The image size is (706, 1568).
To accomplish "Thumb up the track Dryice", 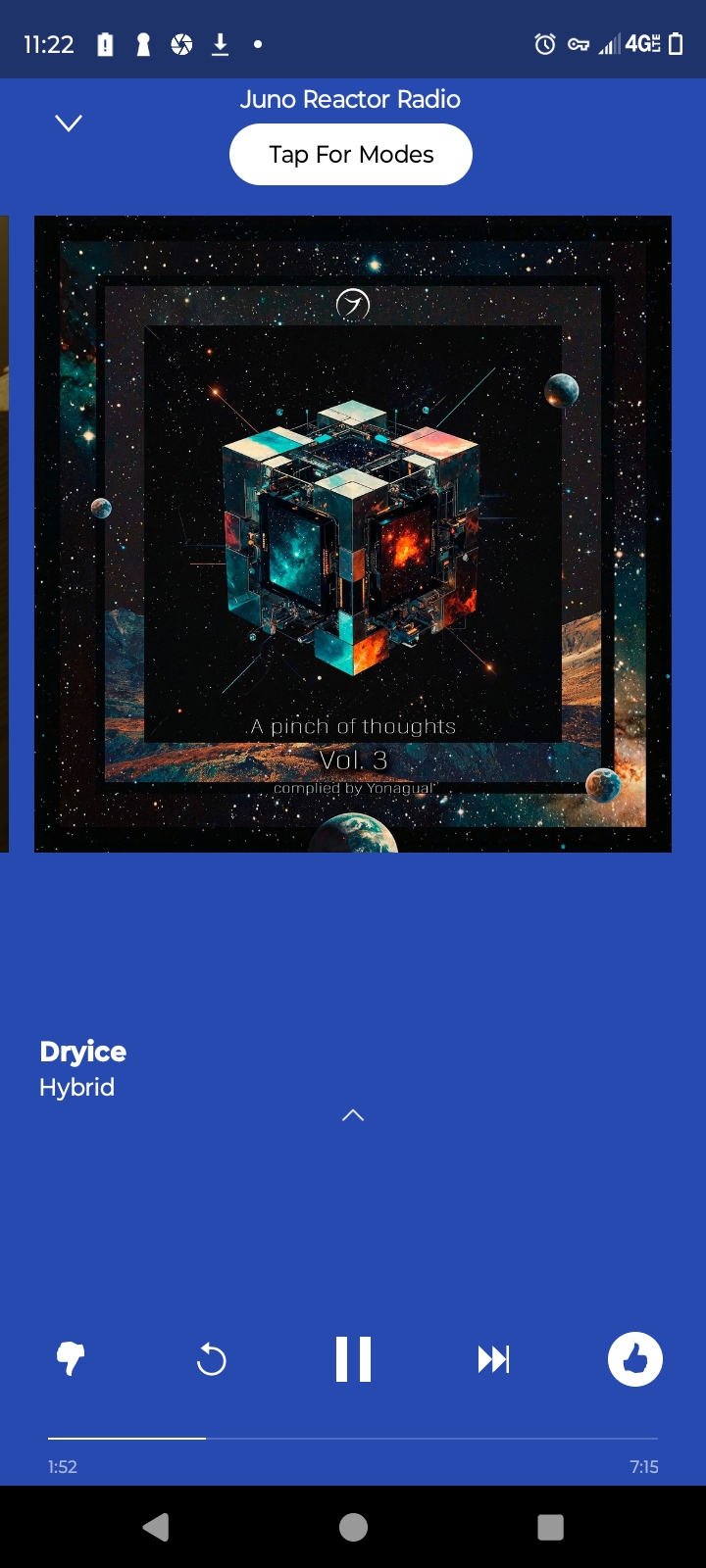I will click(x=634, y=1359).
